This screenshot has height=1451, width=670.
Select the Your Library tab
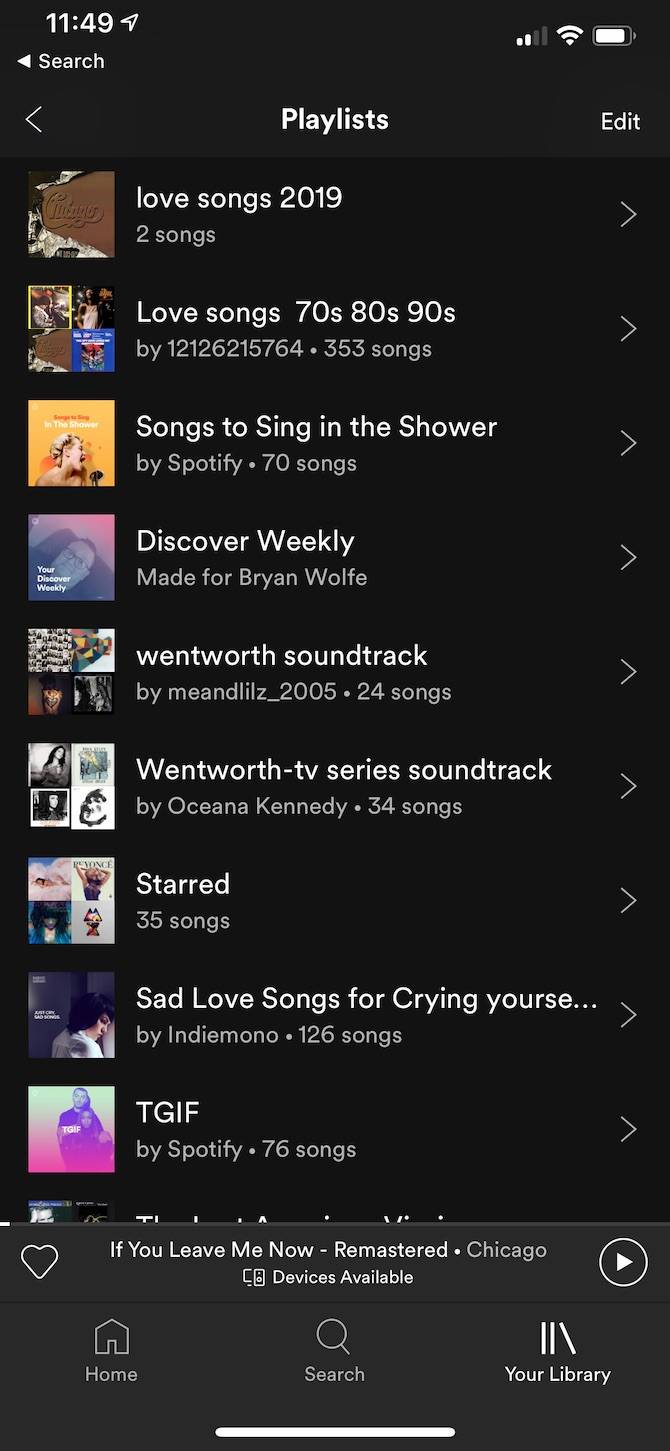click(557, 1351)
